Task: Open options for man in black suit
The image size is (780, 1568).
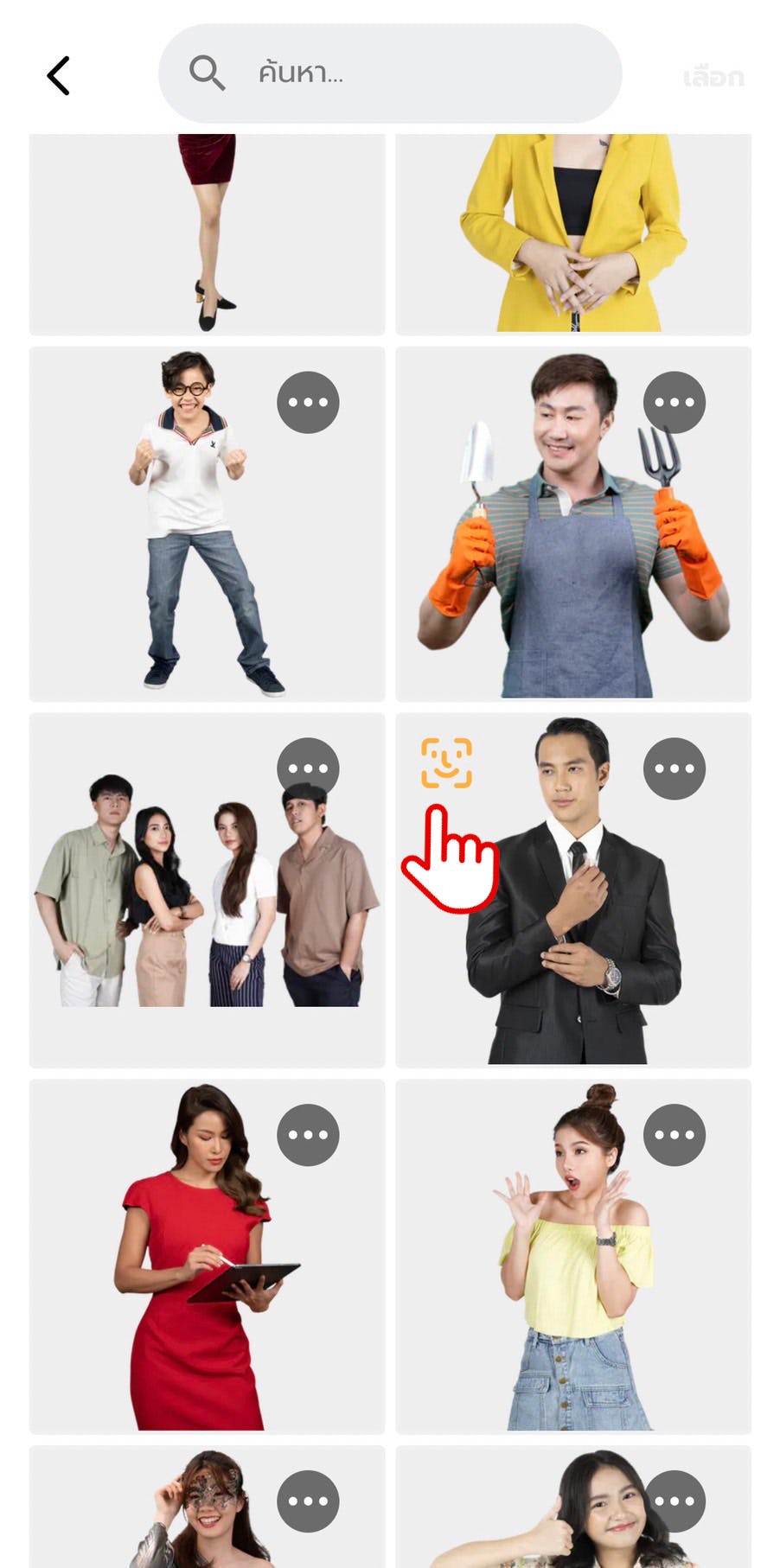Action: 675,768
